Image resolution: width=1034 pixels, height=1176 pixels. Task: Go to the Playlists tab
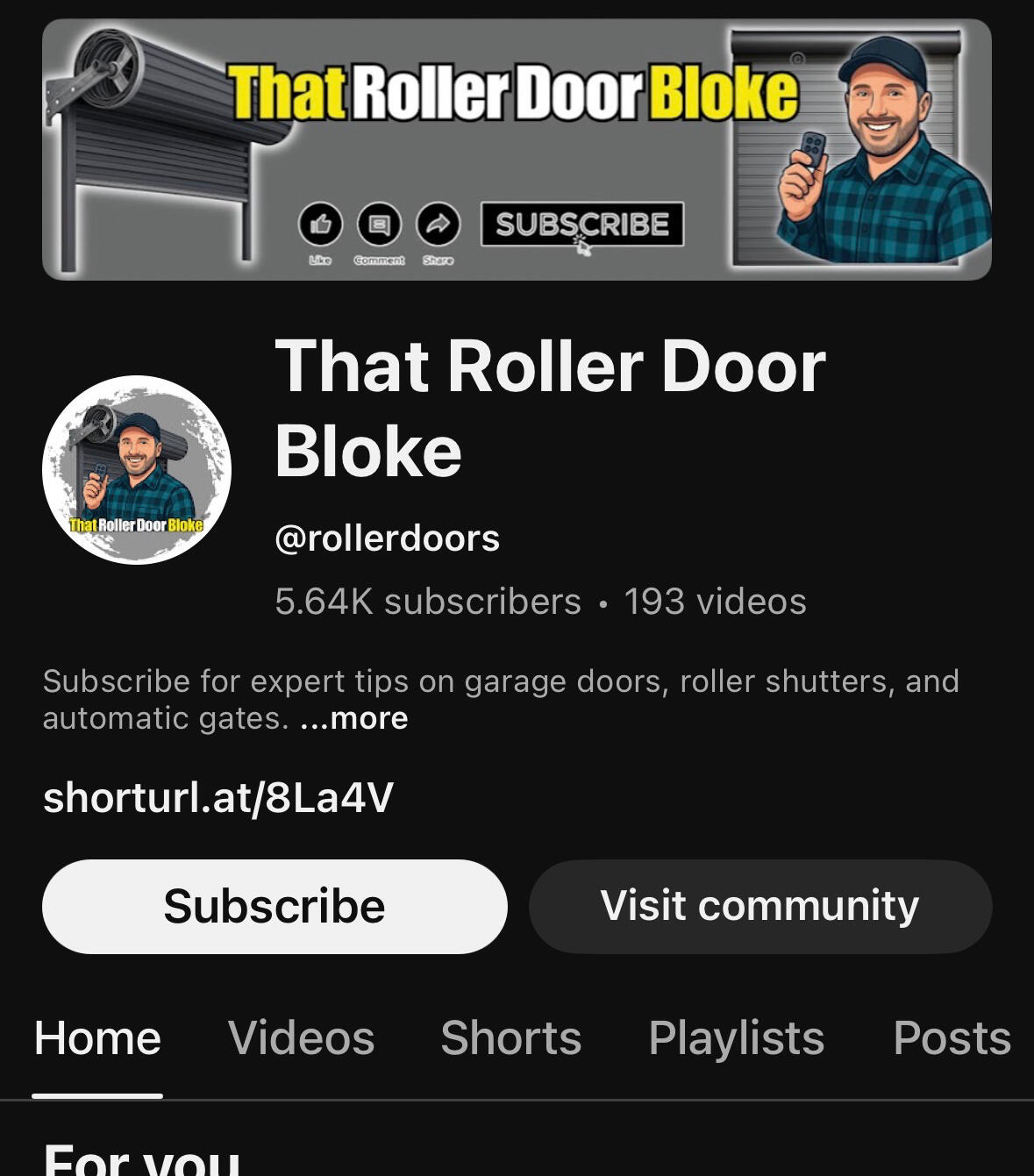[736, 1038]
